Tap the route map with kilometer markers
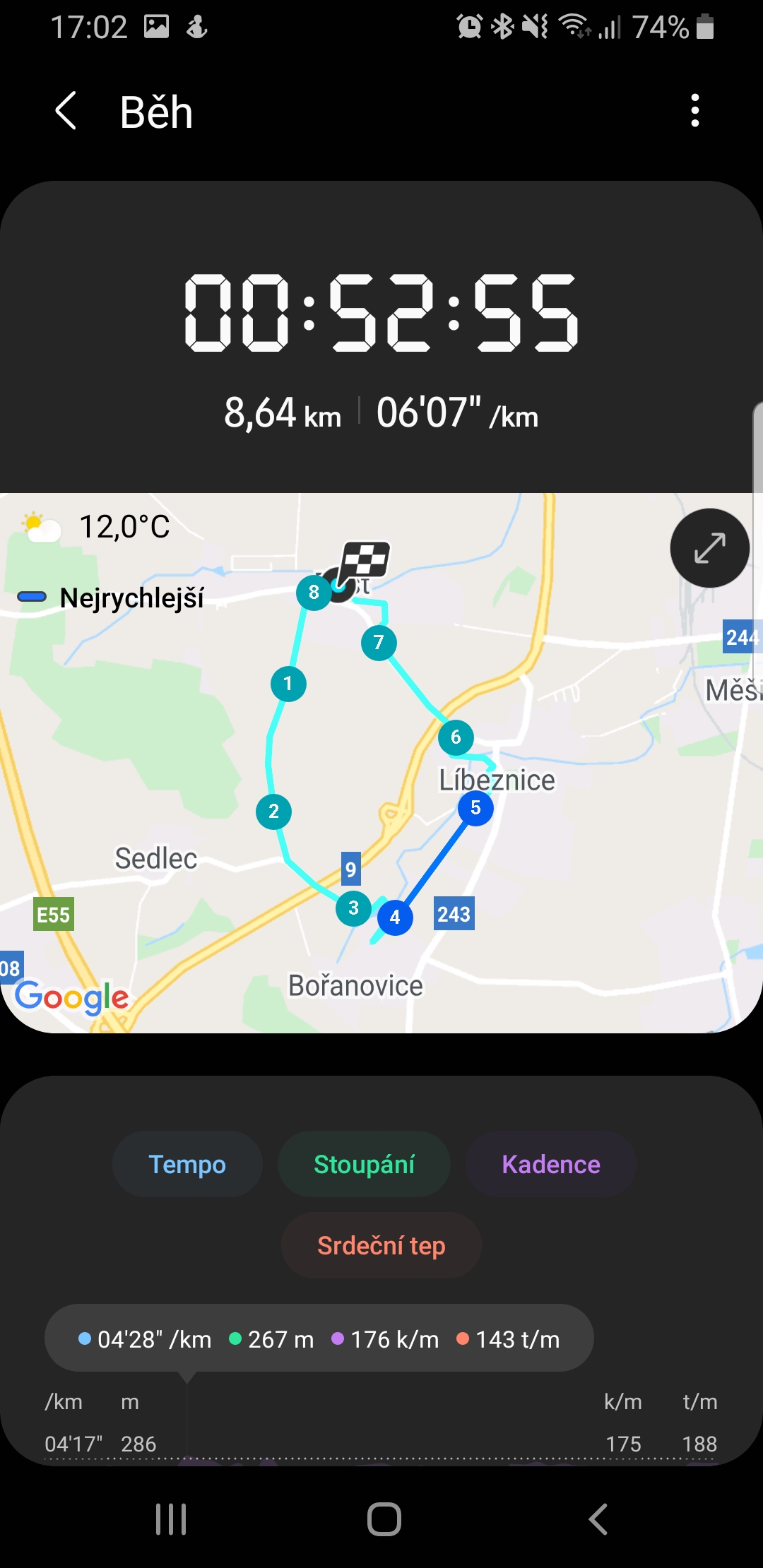The image size is (763, 1568). click(381, 763)
